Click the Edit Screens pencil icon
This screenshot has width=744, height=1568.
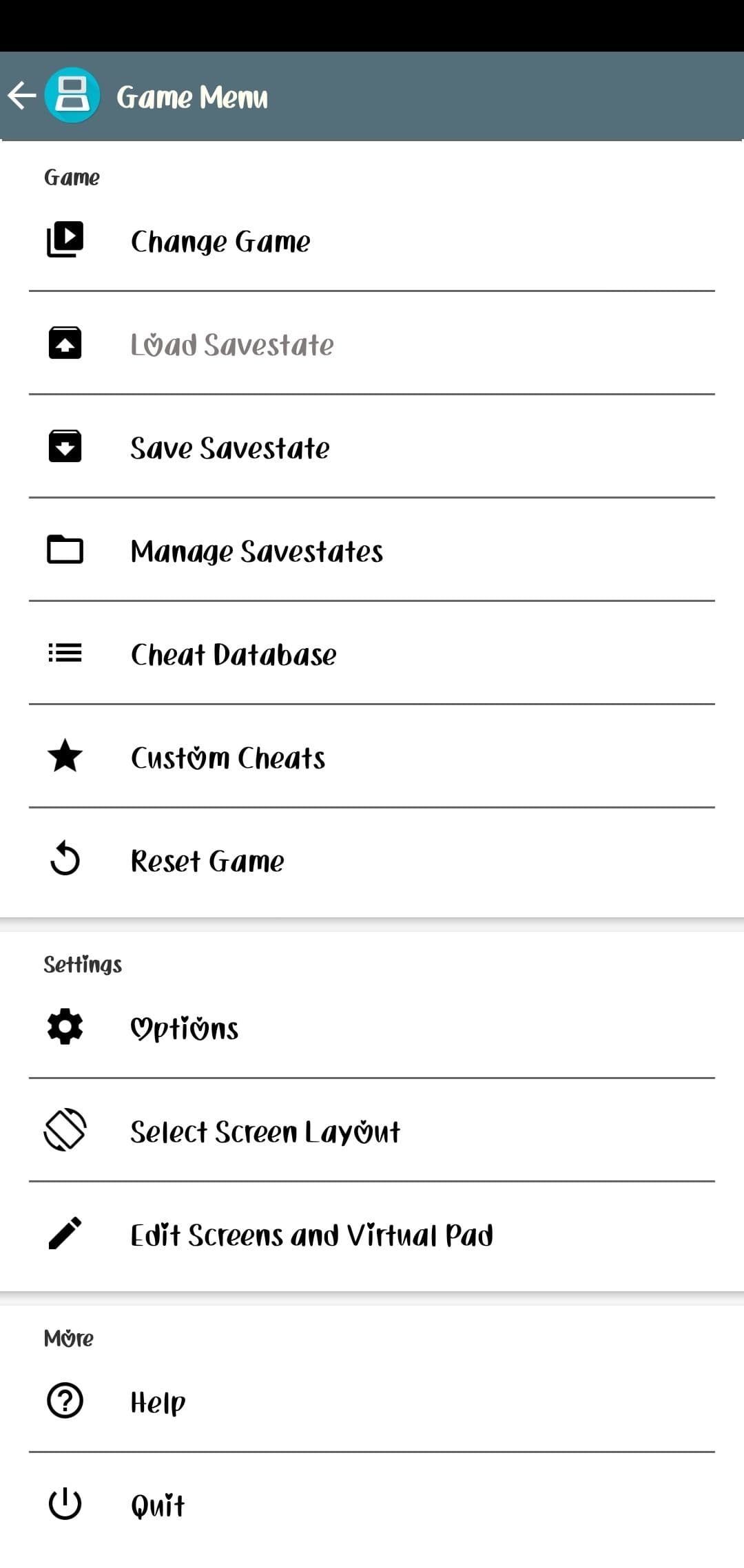[x=64, y=1233]
